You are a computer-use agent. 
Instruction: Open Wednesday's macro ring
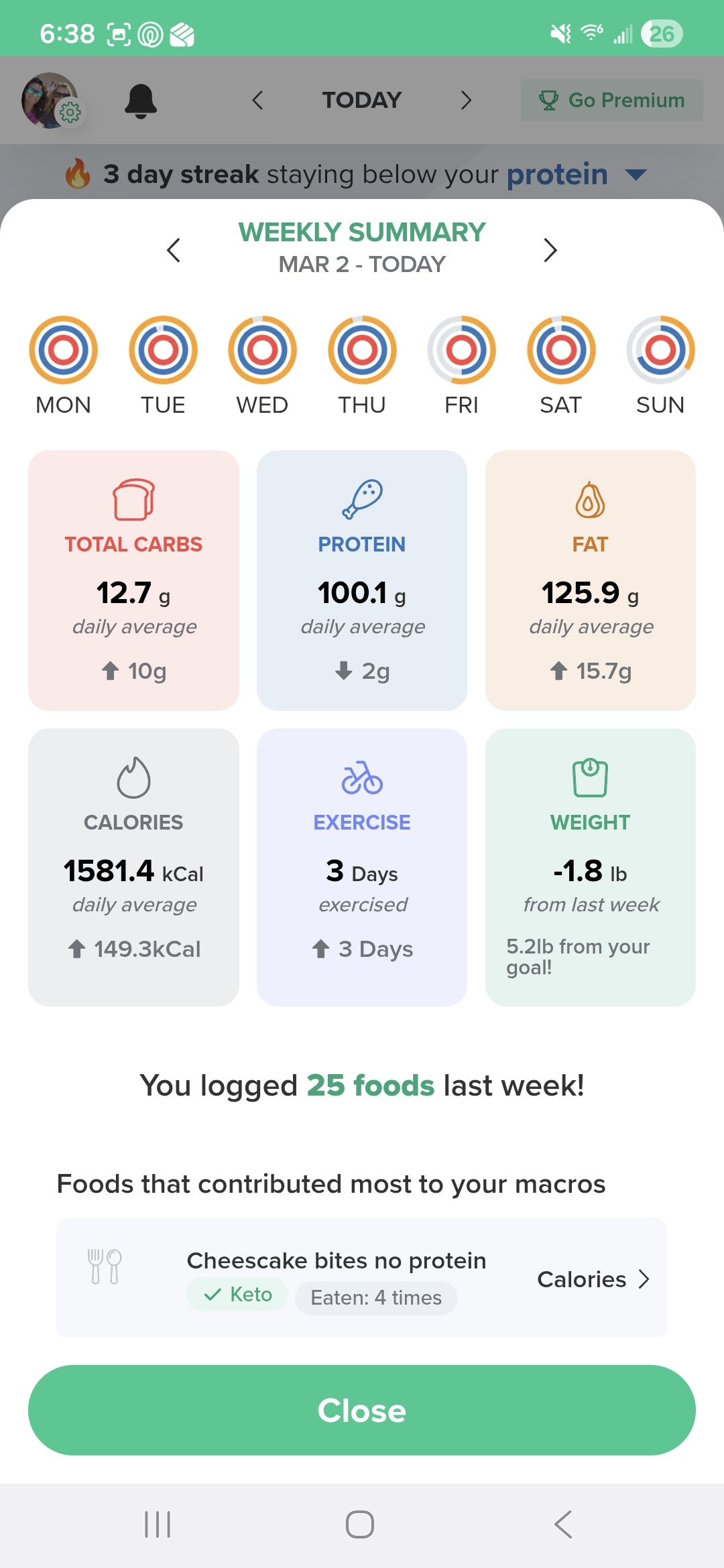point(262,350)
